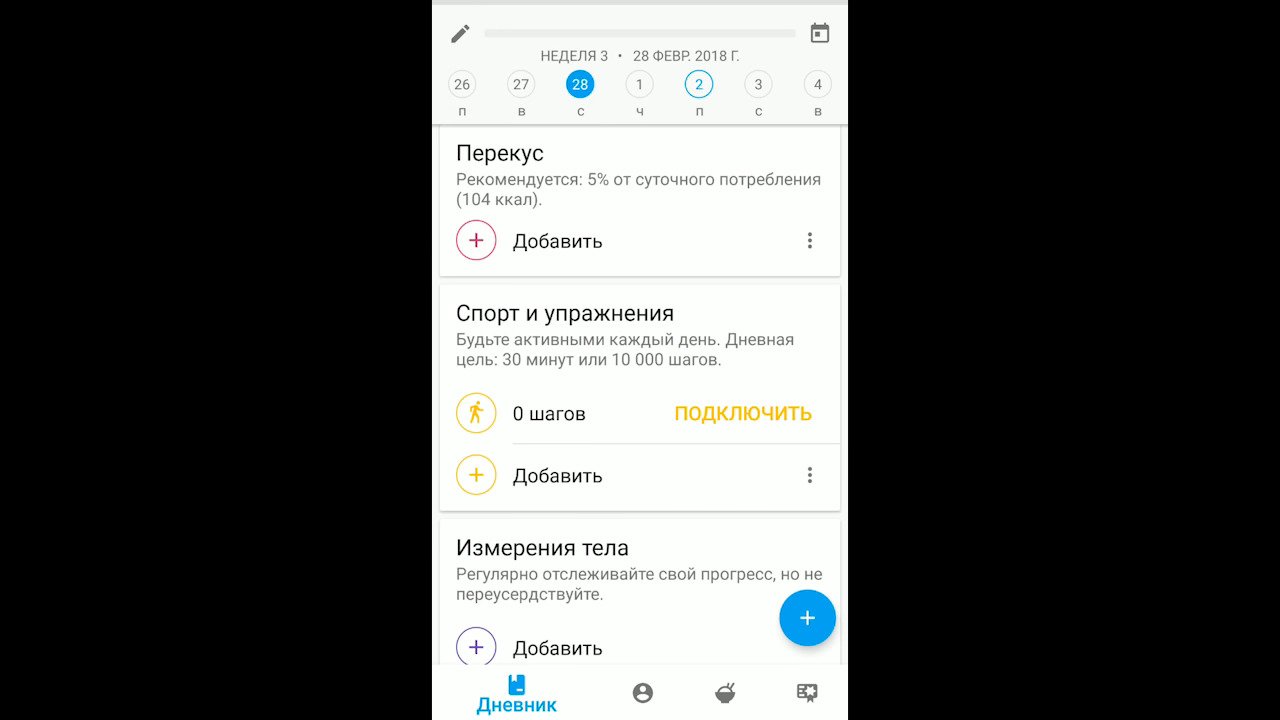The width and height of the screenshot is (1280, 720).
Task: Tap the blue floating plus button
Action: pyautogui.click(x=807, y=618)
